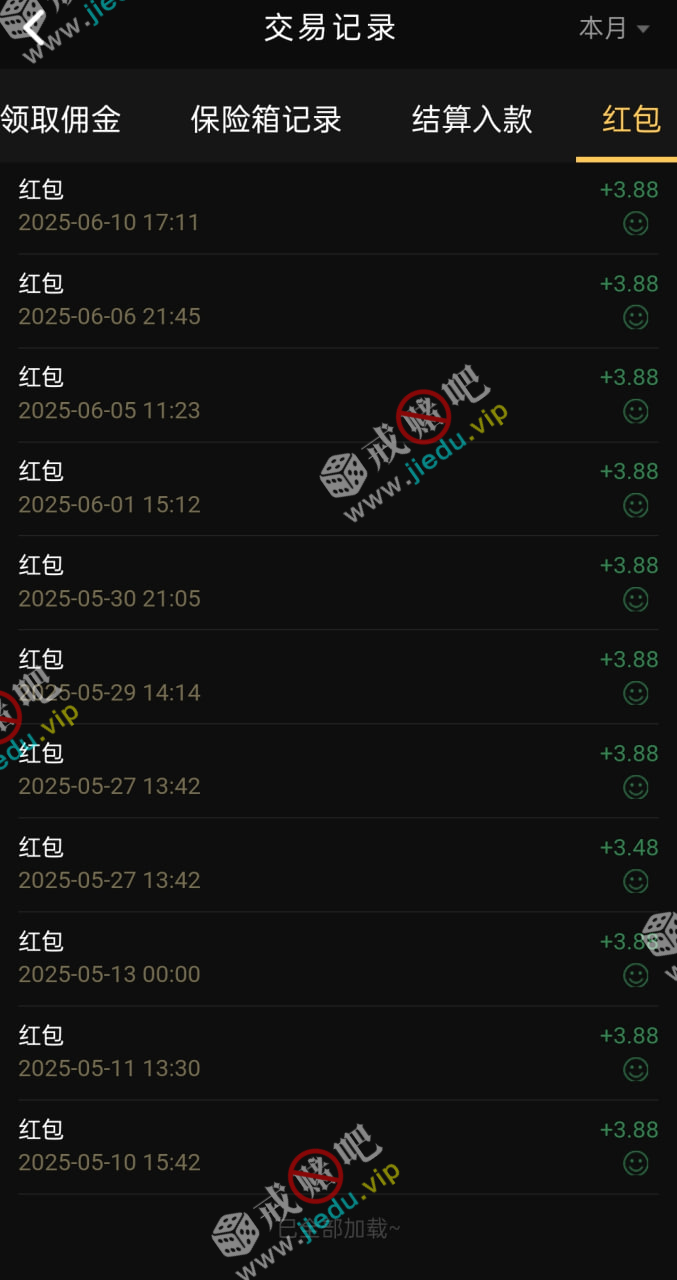Switch to the 结算入款 tab
Image resolution: width=677 pixels, height=1280 pixels.
pyautogui.click(x=472, y=120)
